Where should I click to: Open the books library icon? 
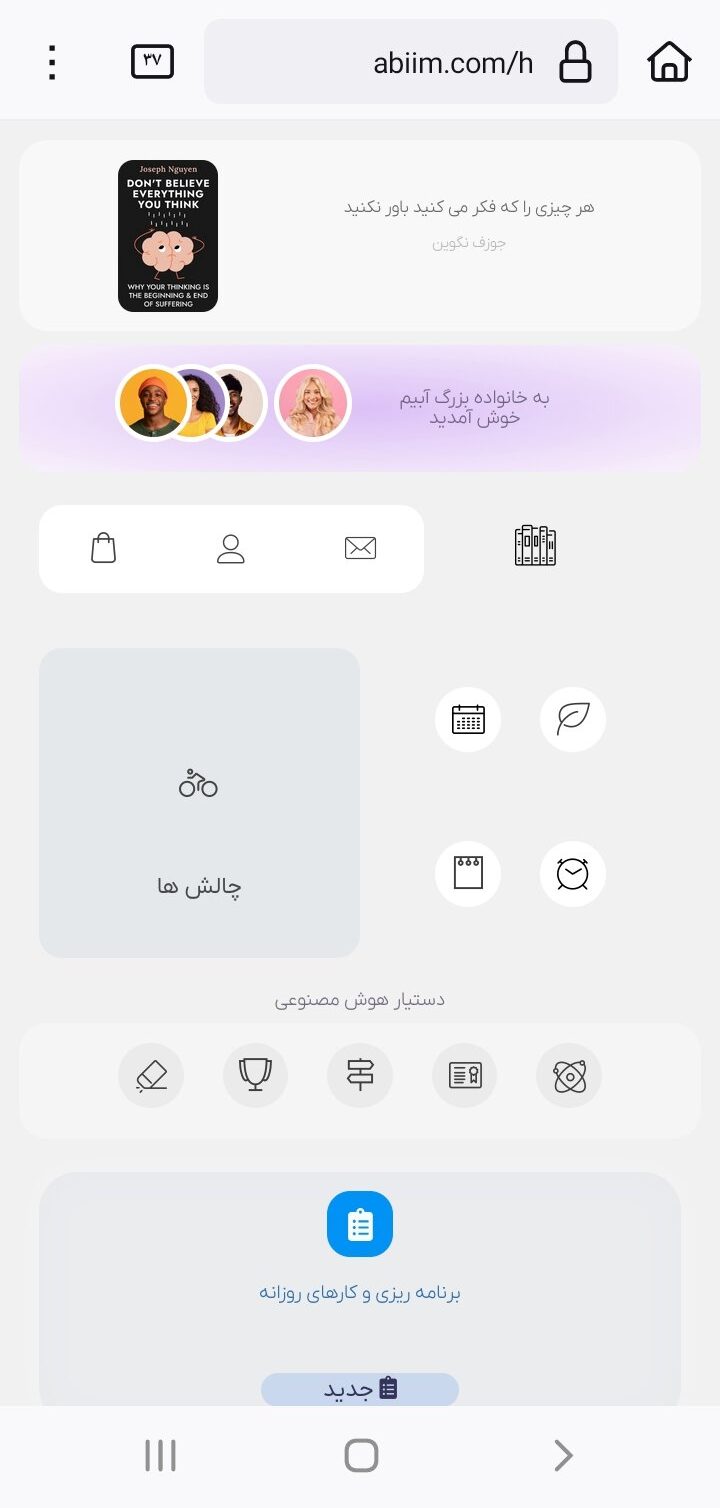(535, 546)
